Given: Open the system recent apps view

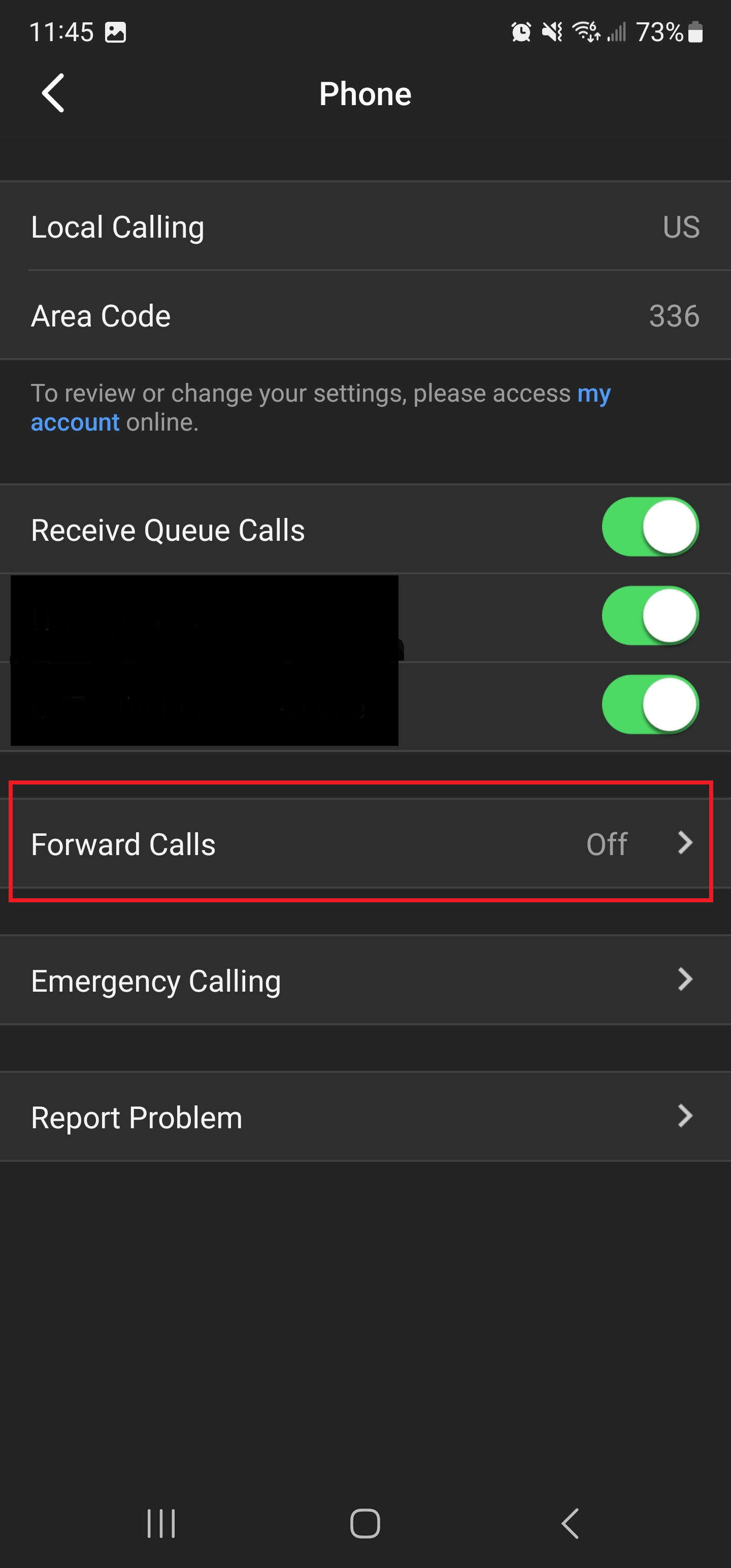Looking at the screenshot, I should point(161,1523).
